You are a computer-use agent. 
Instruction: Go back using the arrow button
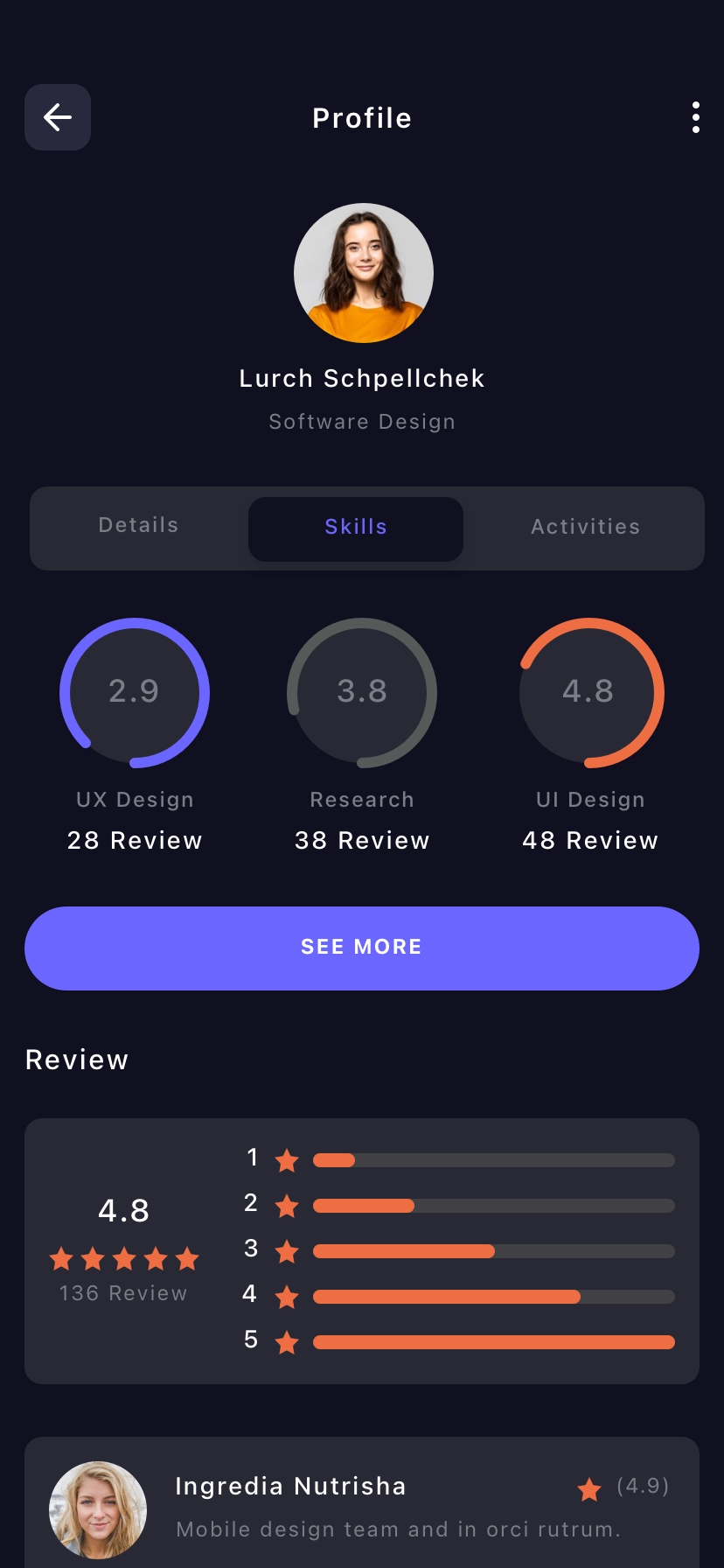58,117
